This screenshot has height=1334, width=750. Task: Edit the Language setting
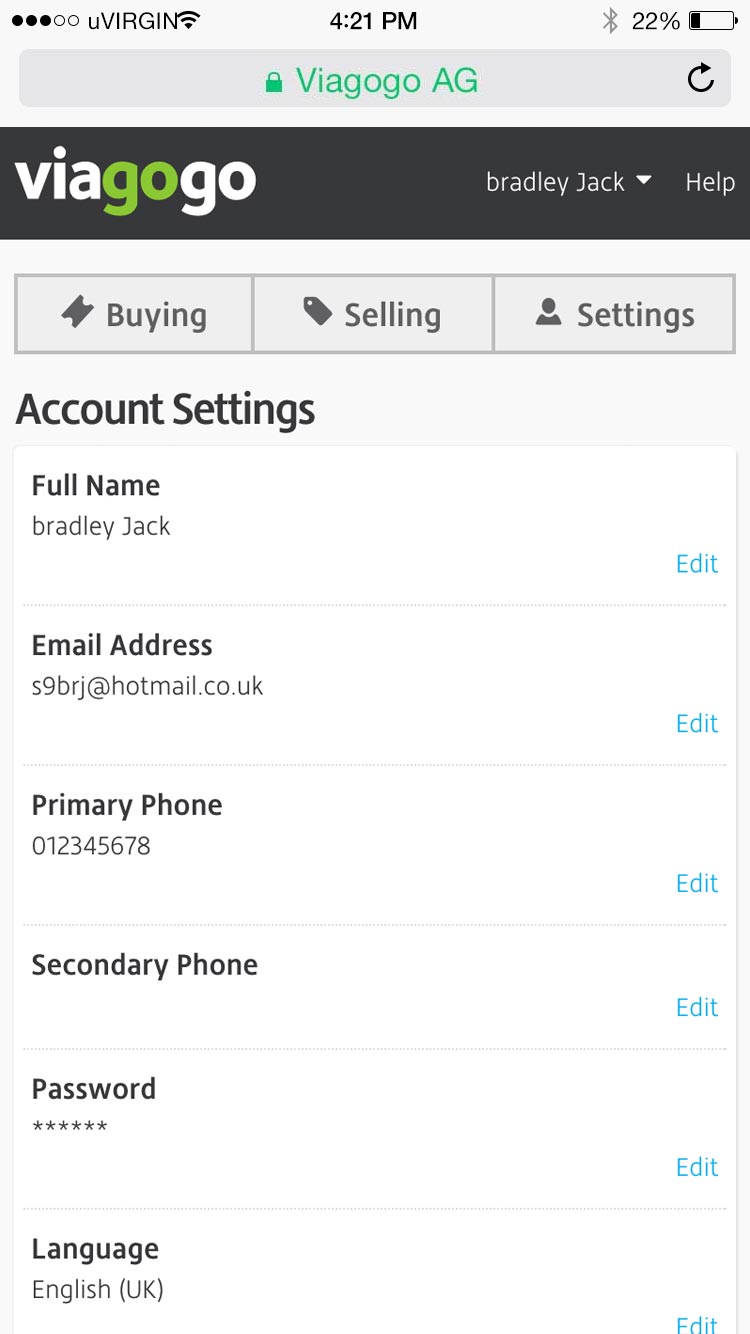(x=697, y=1324)
